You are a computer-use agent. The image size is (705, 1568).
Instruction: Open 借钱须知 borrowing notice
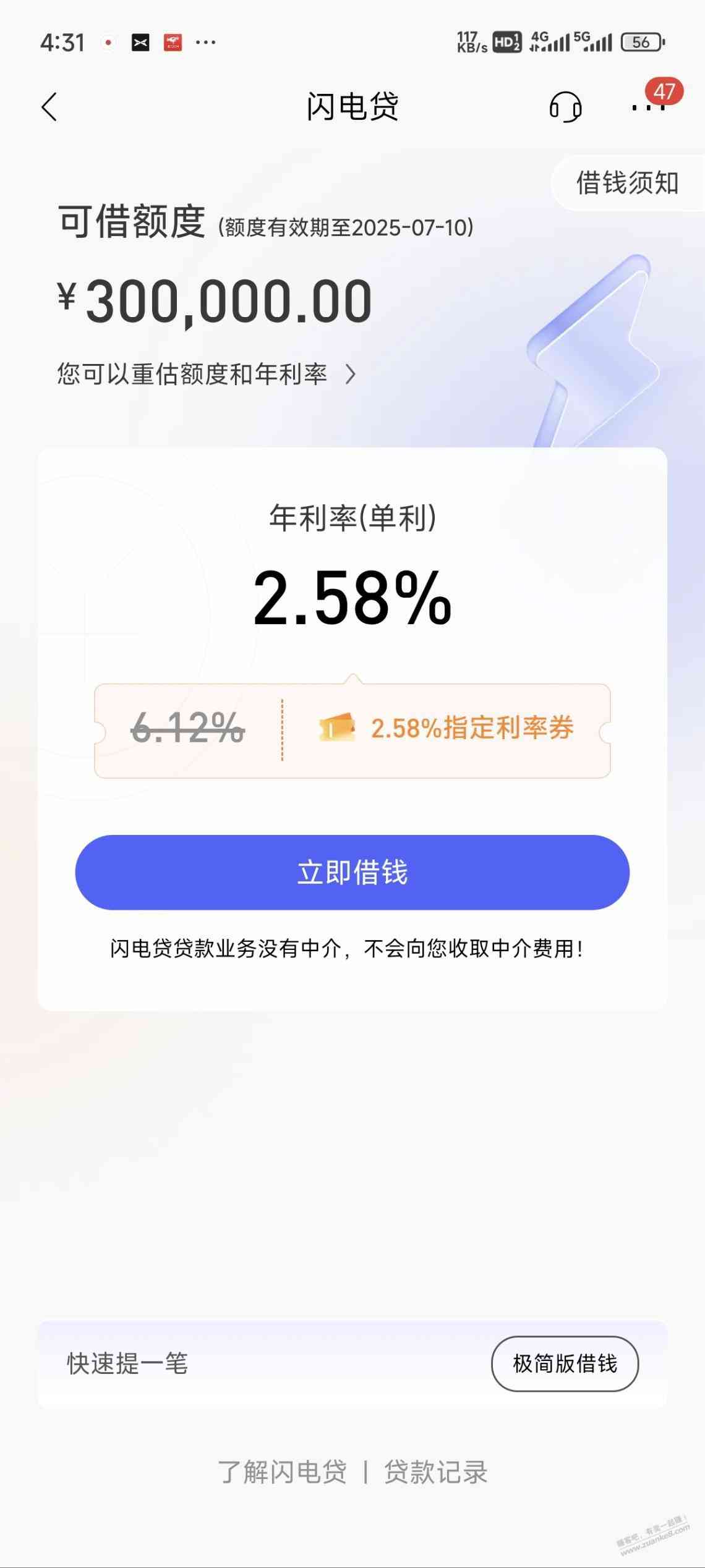point(627,184)
